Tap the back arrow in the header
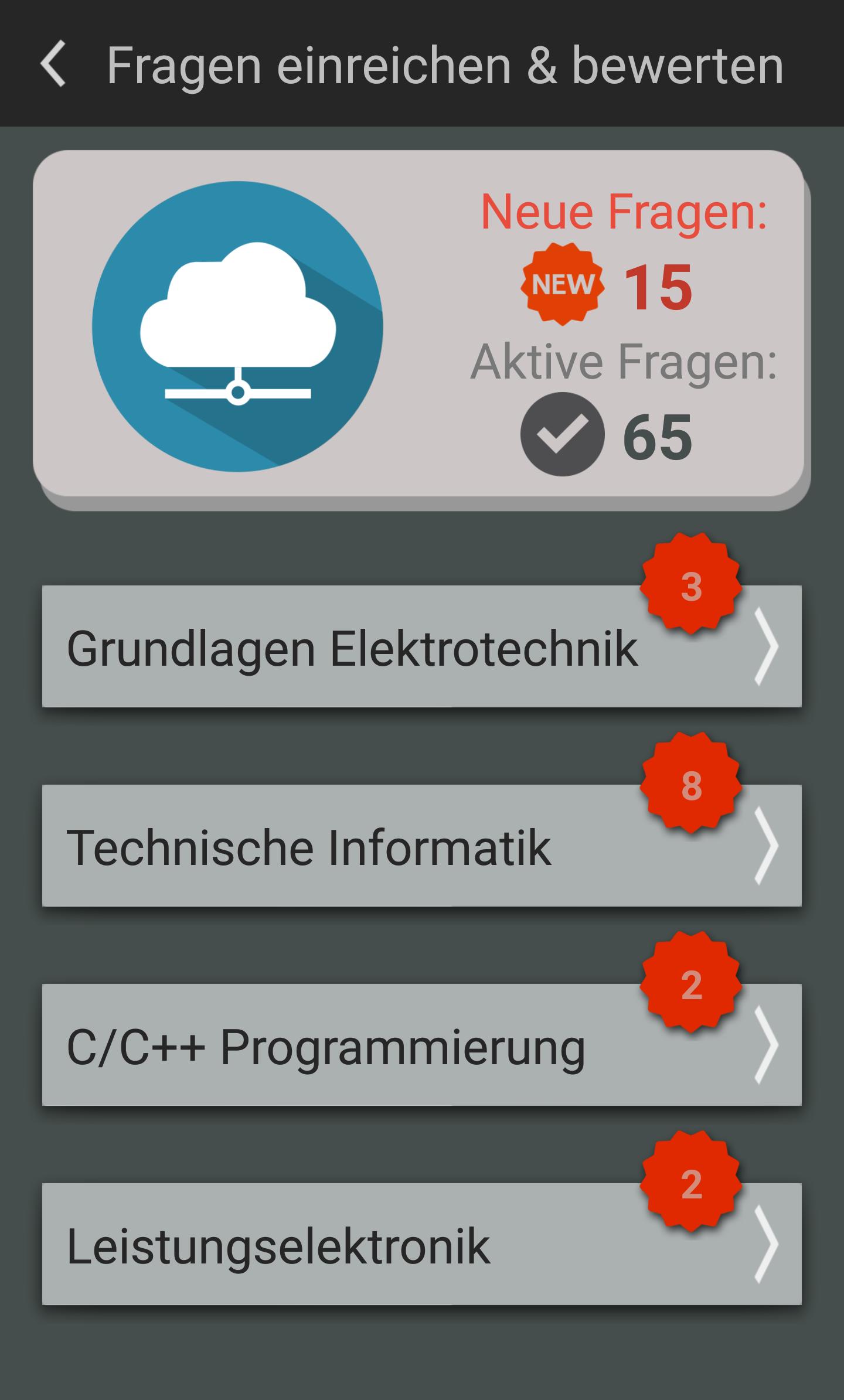This screenshot has height=1400, width=844. 56,64
